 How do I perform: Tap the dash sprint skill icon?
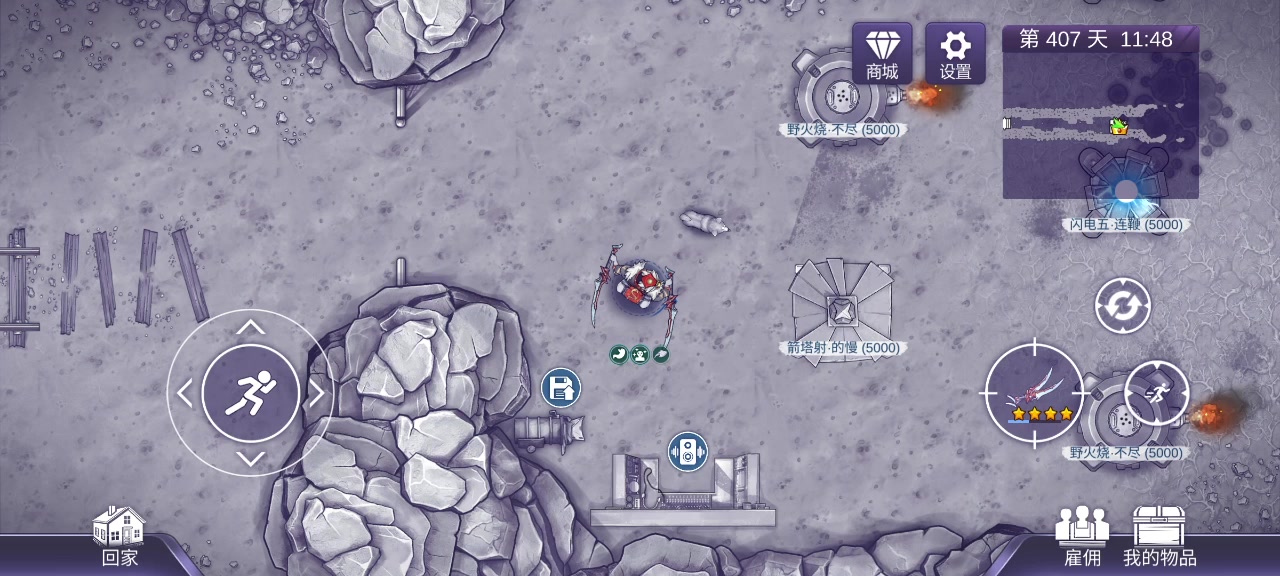[1156, 393]
